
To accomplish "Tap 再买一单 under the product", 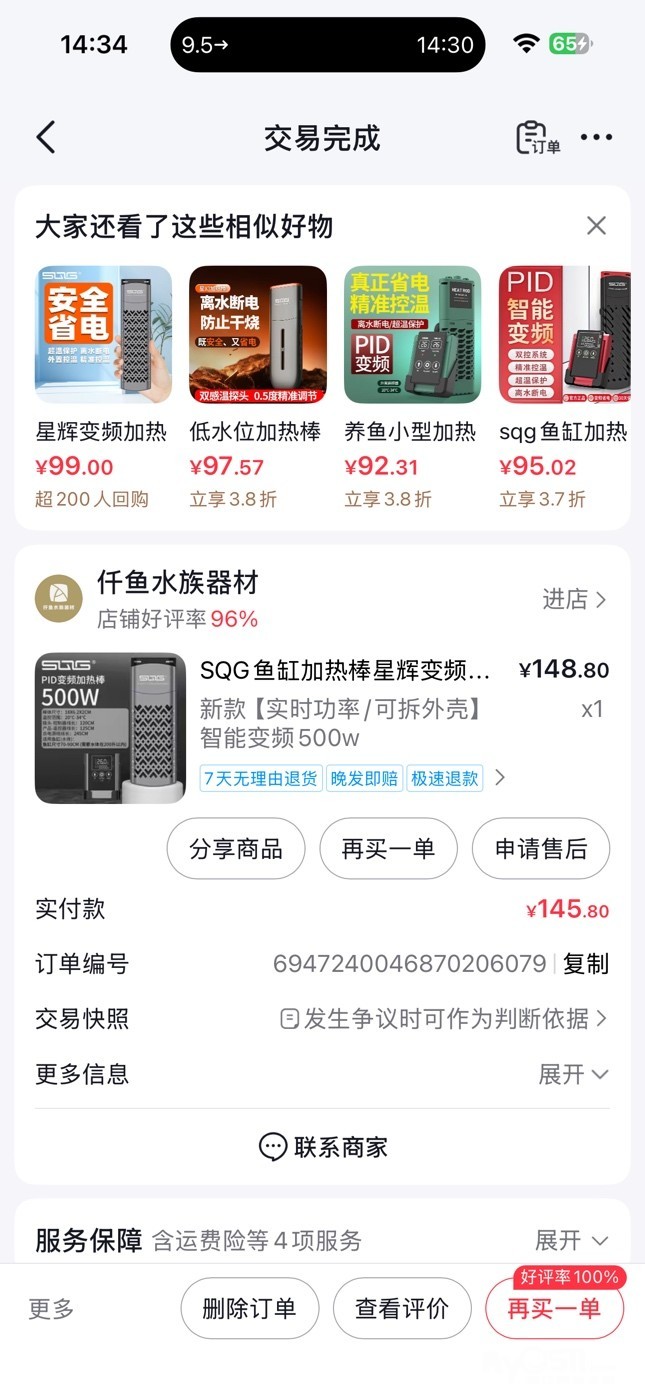I will point(388,849).
